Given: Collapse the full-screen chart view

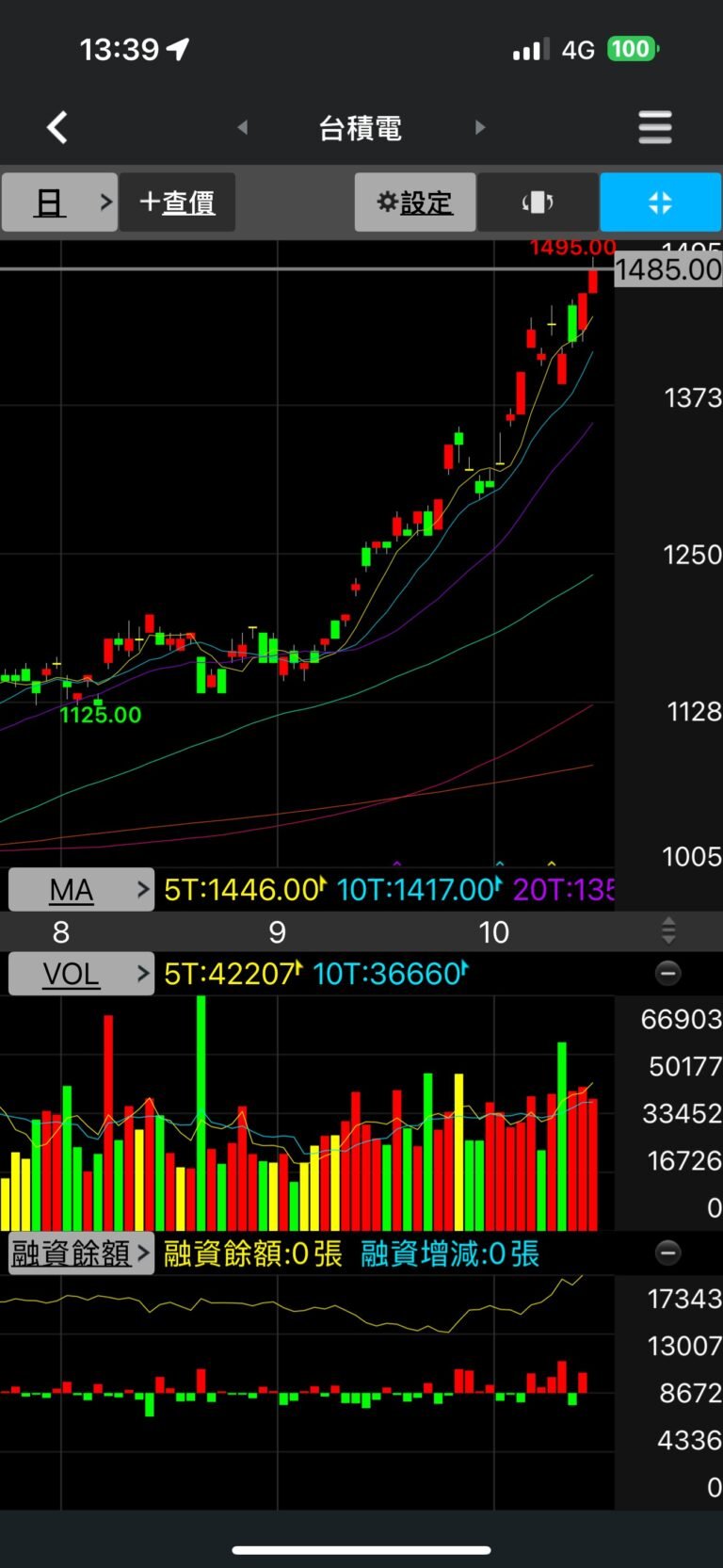Looking at the screenshot, I should coord(660,202).
